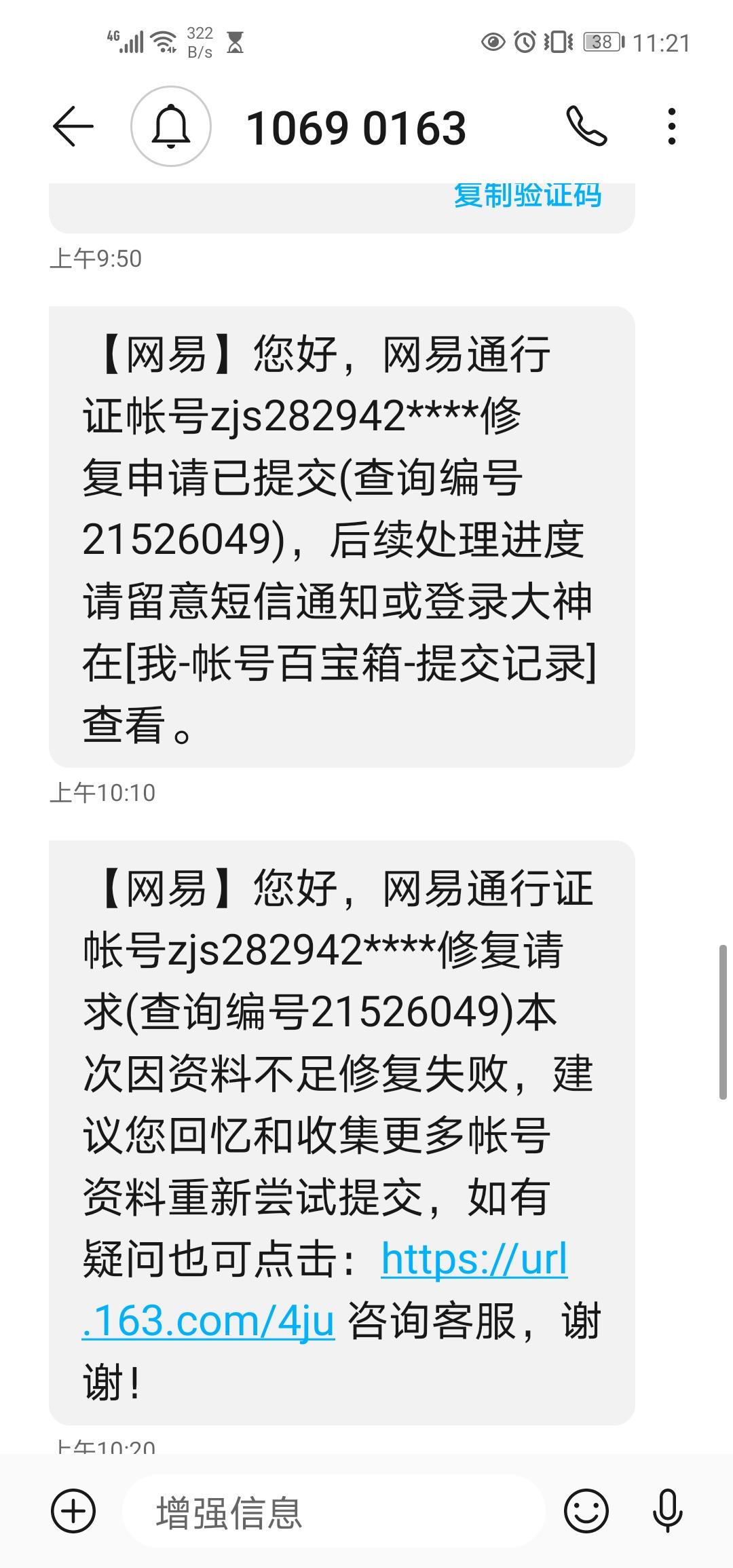The width and height of the screenshot is (733, 1568).
Task: Tap 复制验证码 to copy the code
Action: [527, 195]
